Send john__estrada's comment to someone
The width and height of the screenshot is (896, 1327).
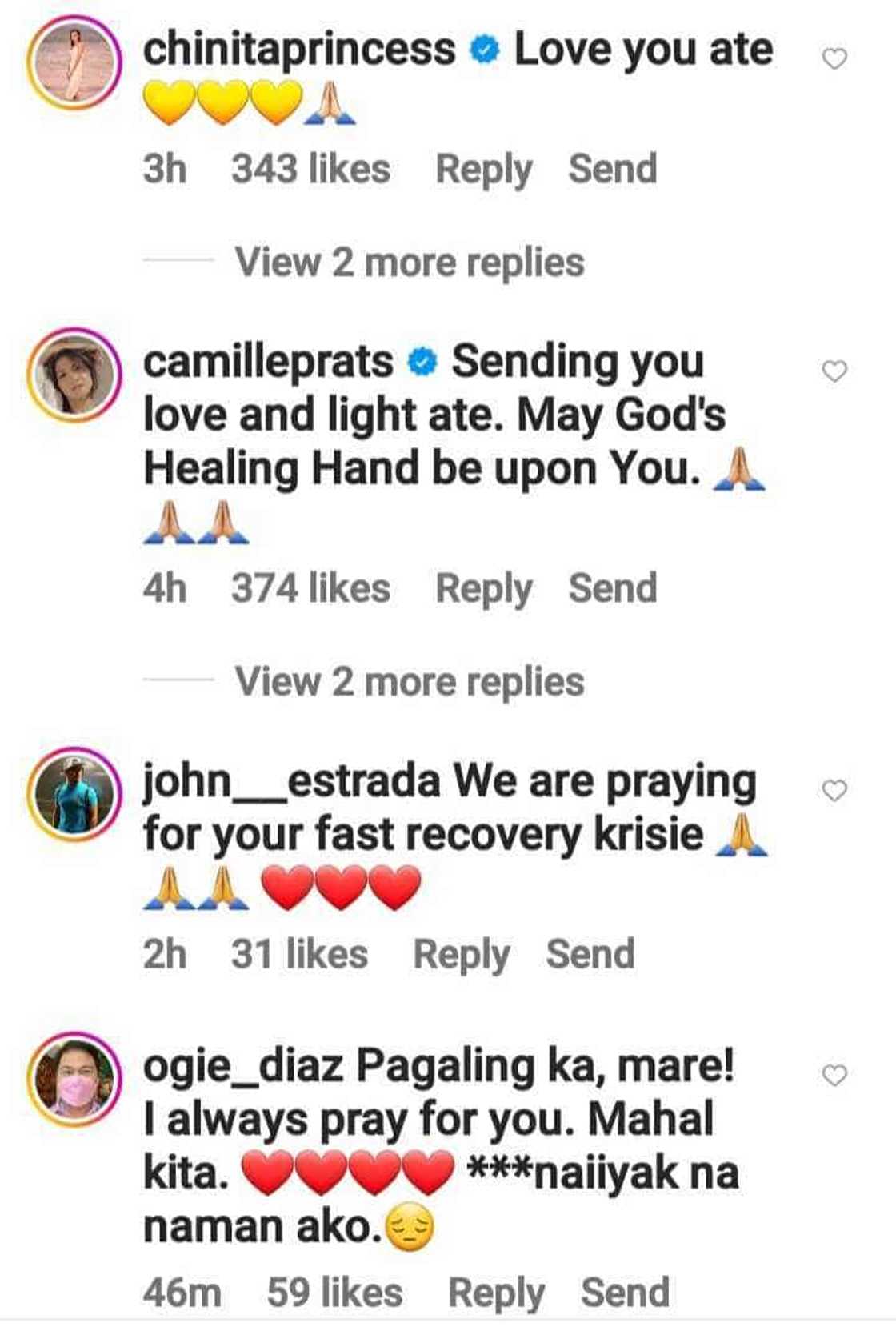(590, 954)
